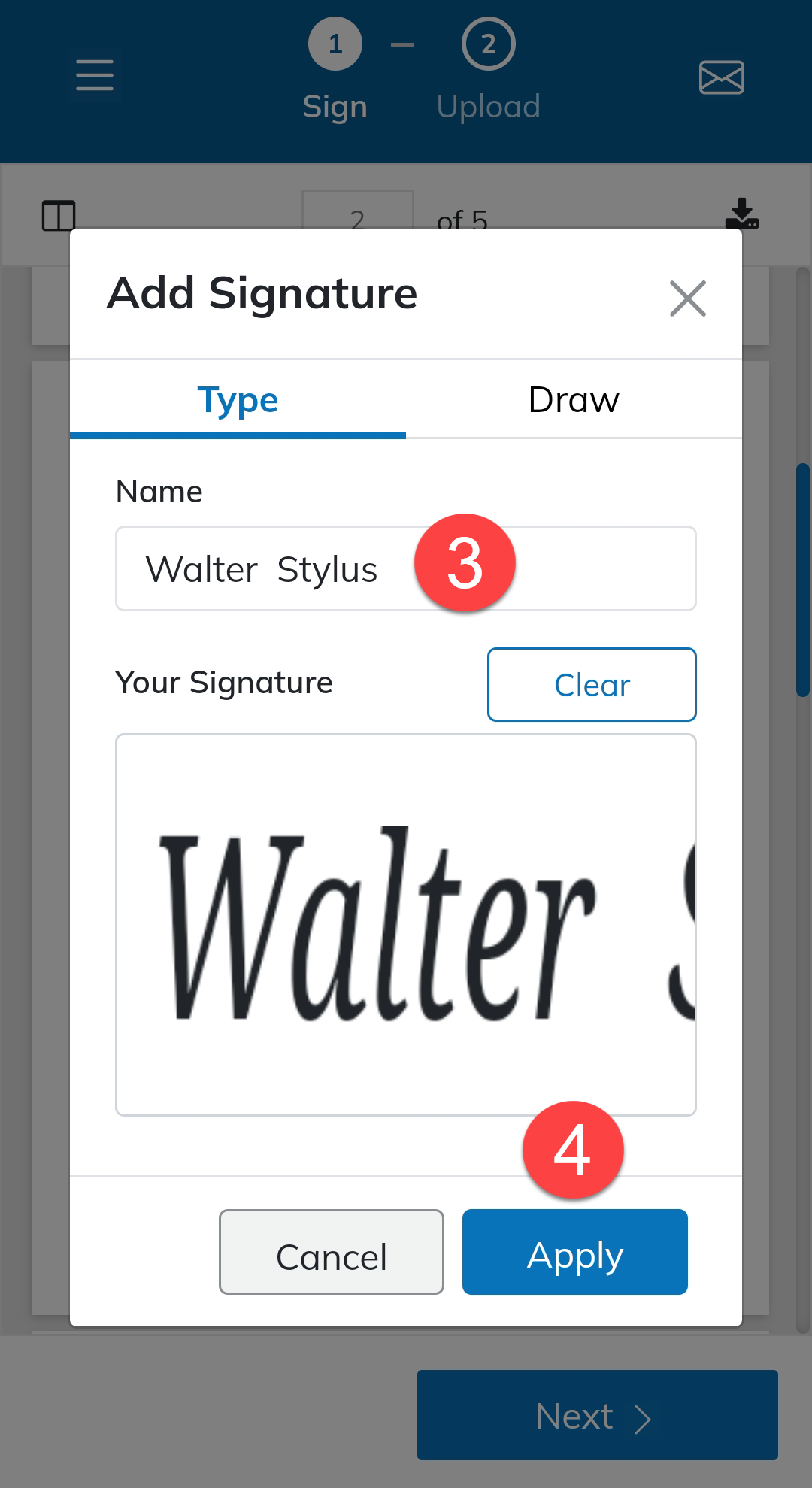Open the envelope mail icon
Viewport: 812px width, 1488px height.
[722, 77]
